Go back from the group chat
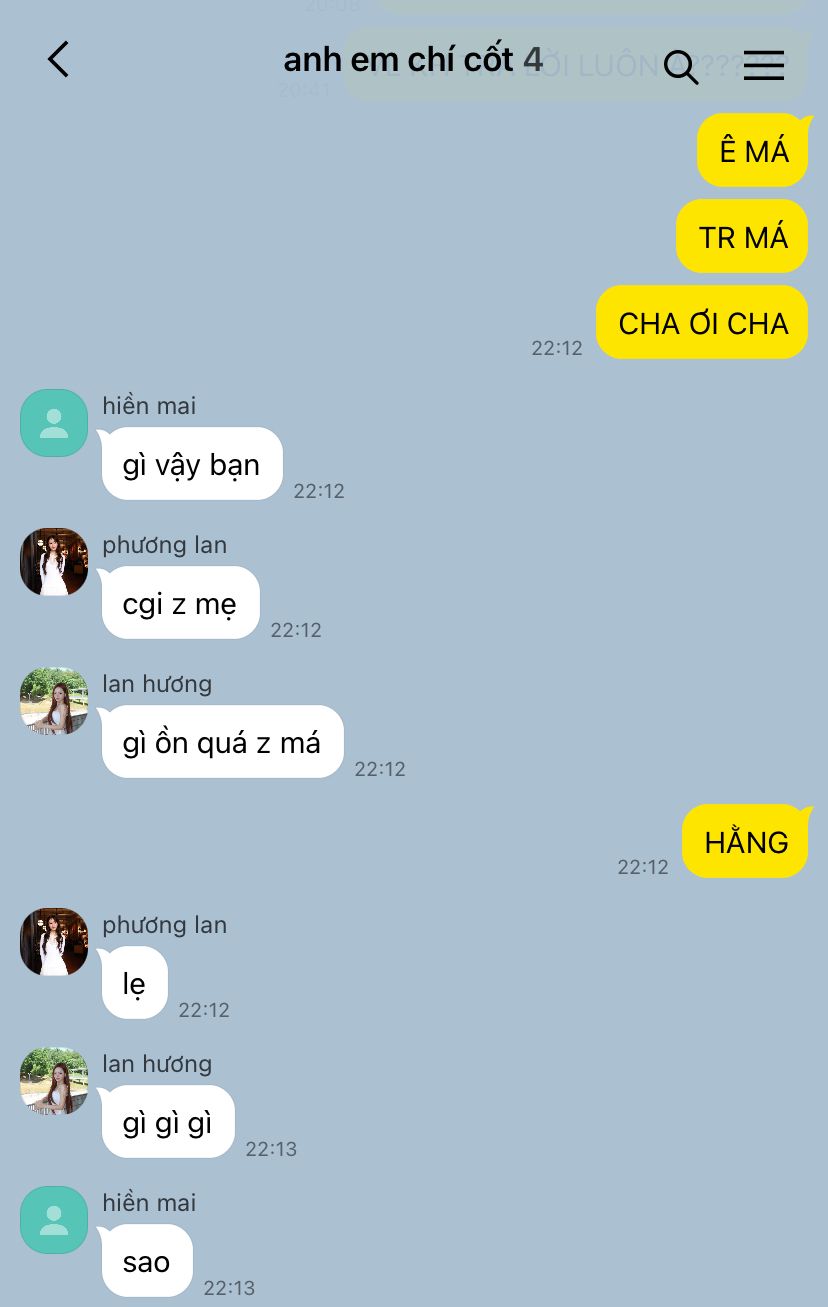The width and height of the screenshot is (828, 1307). (x=58, y=60)
